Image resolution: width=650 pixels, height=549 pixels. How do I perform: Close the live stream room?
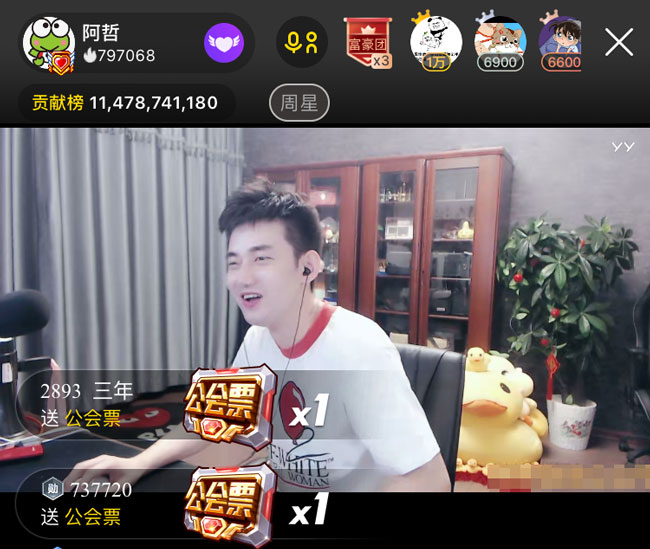click(x=619, y=42)
